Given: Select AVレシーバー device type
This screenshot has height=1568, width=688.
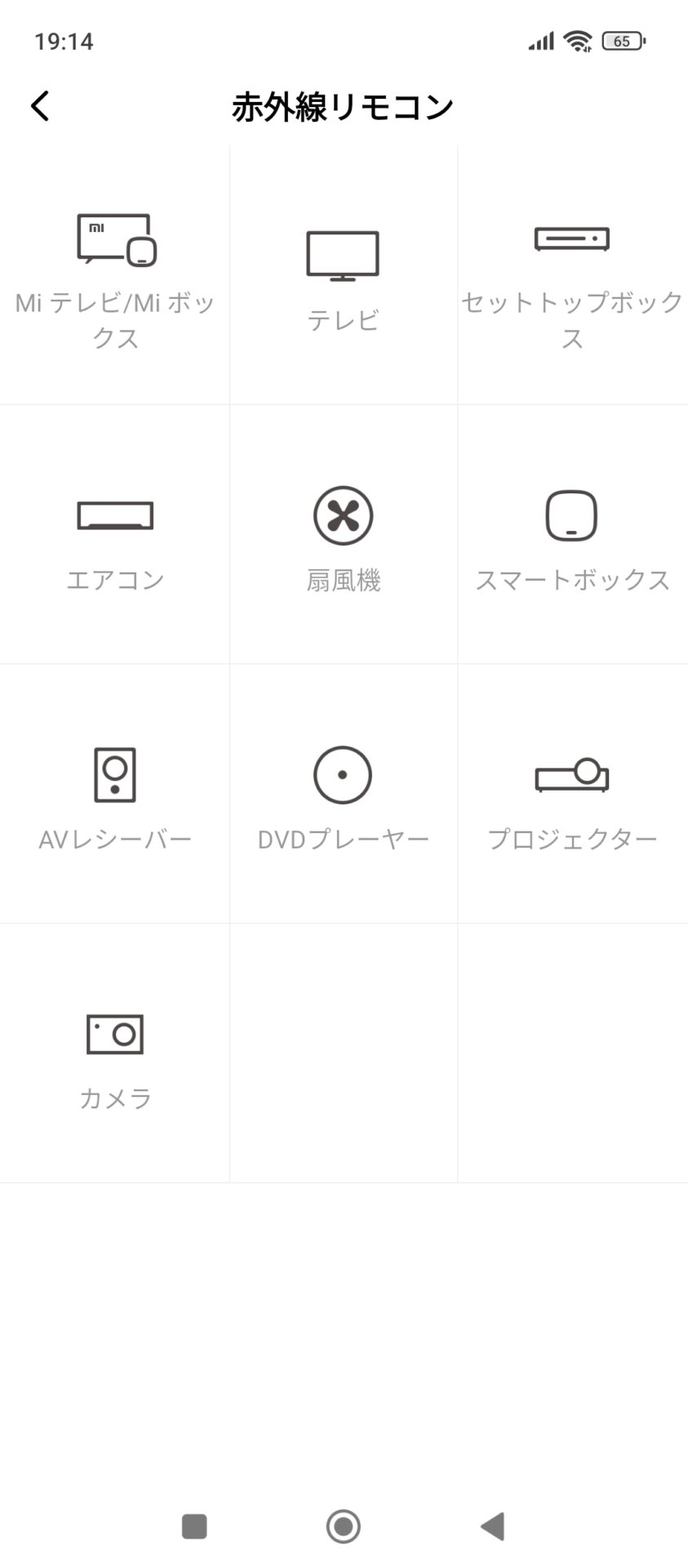Looking at the screenshot, I should (x=115, y=795).
